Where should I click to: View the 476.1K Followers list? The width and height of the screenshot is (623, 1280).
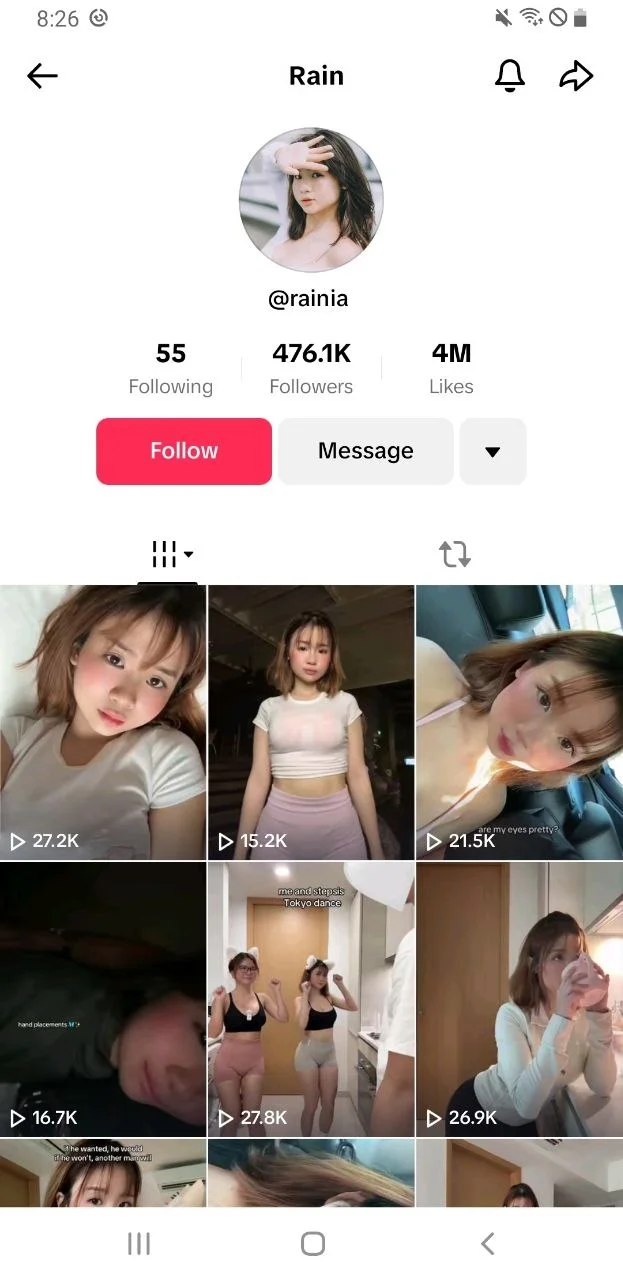pos(311,368)
